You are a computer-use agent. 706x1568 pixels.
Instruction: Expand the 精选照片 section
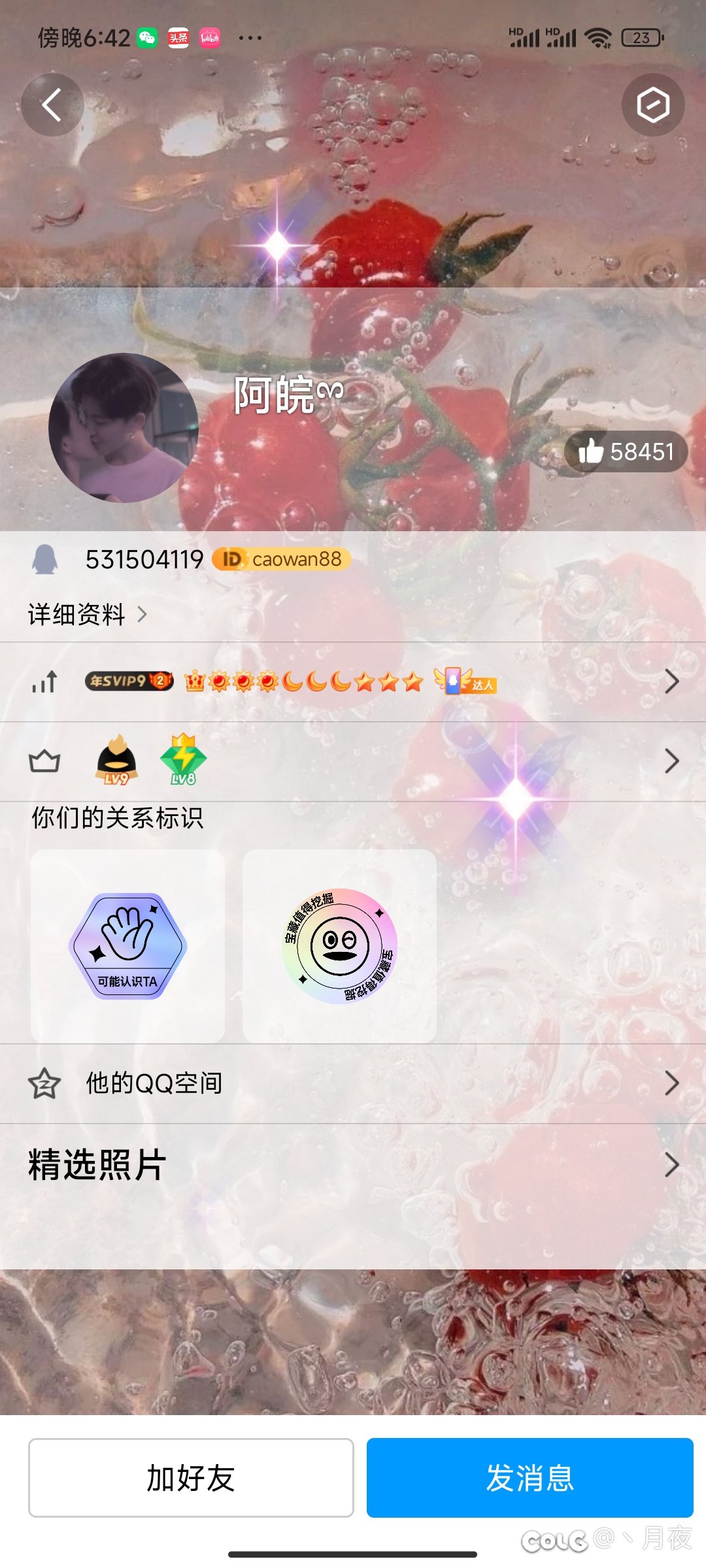[353, 1165]
